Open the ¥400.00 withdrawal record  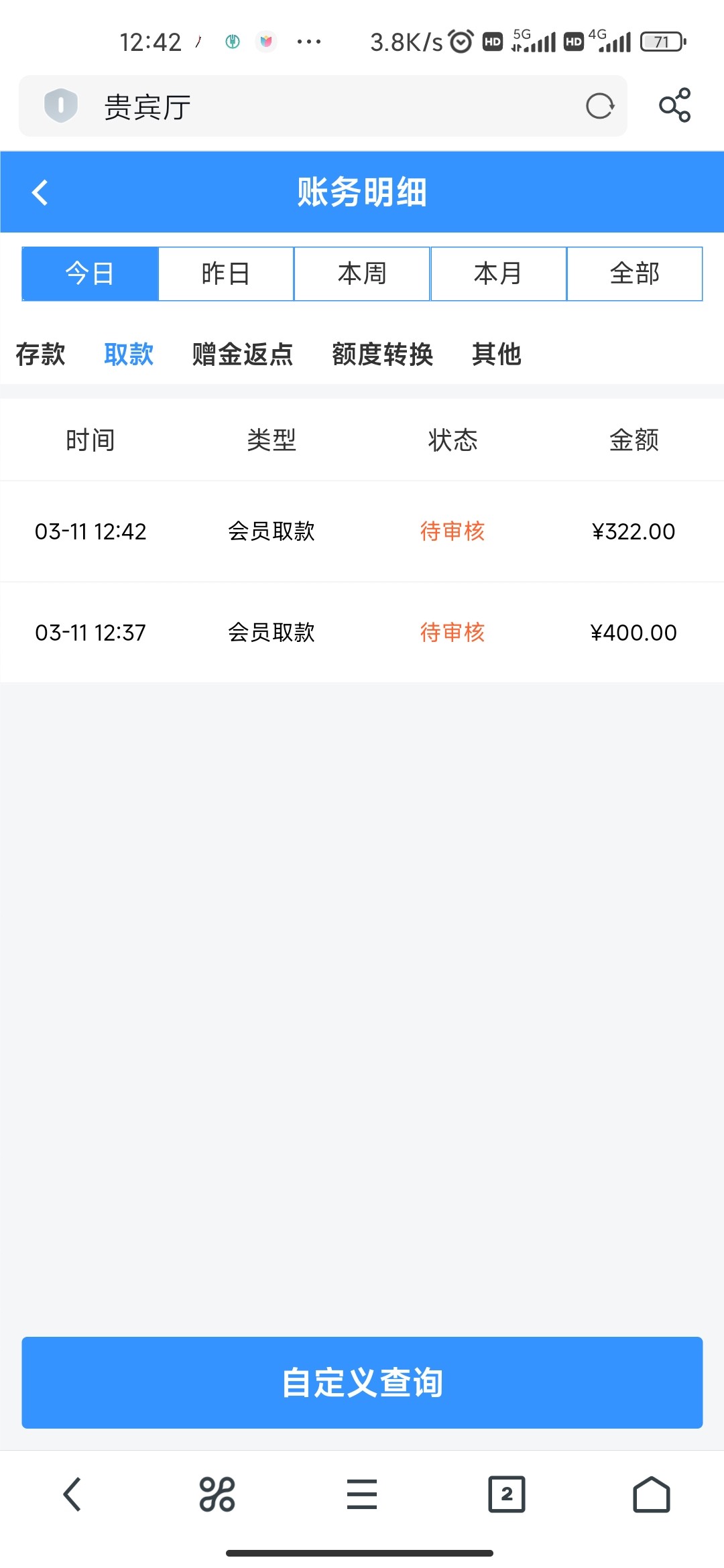click(x=362, y=633)
